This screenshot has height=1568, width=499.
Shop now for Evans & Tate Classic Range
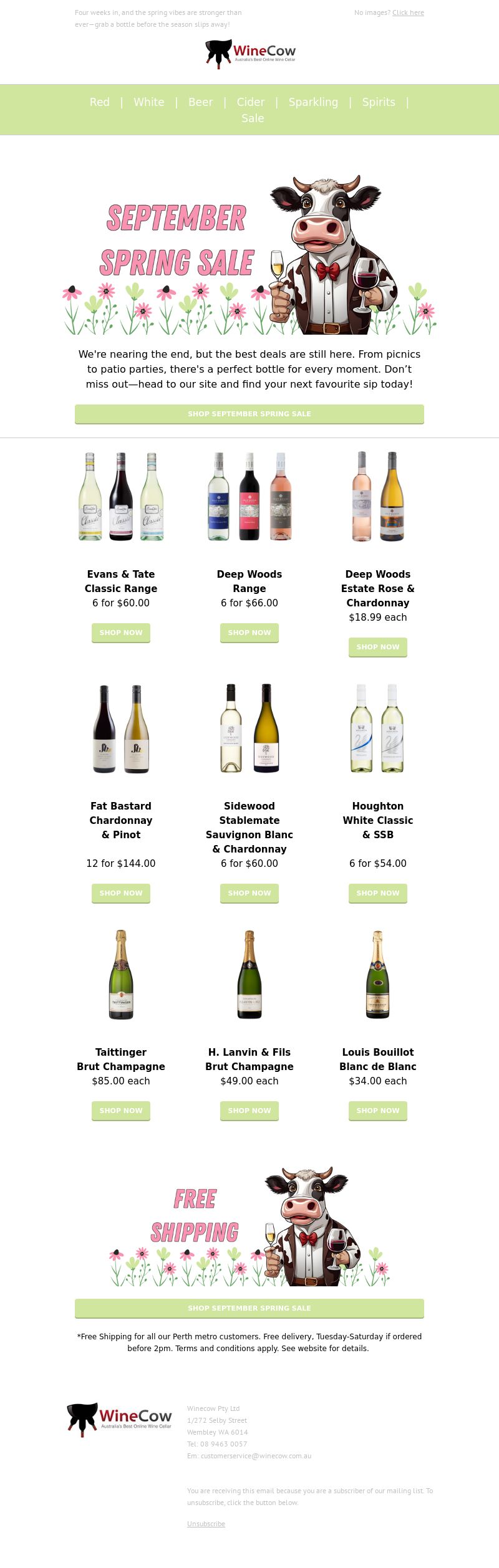[121, 633]
